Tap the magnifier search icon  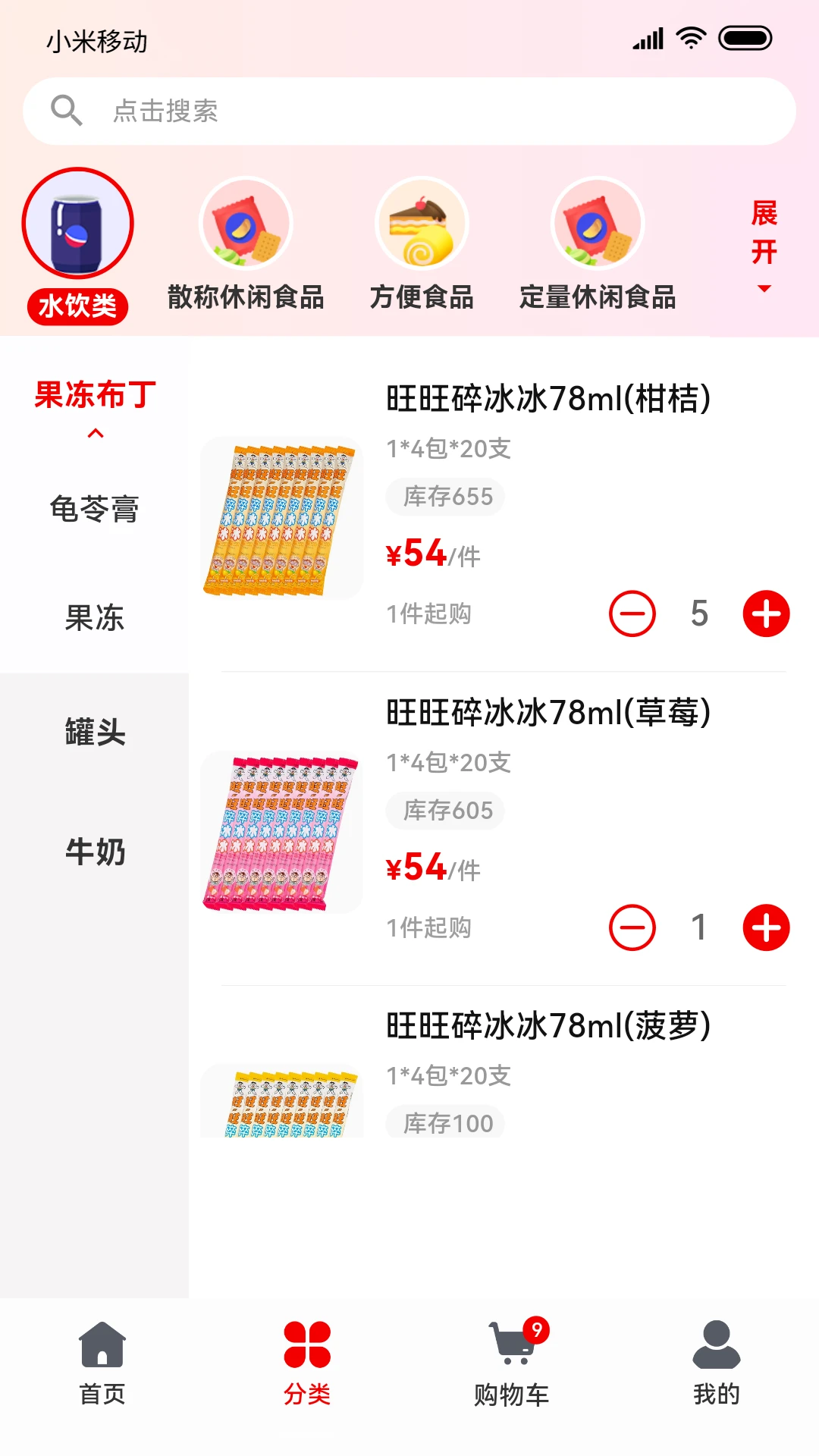click(67, 110)
